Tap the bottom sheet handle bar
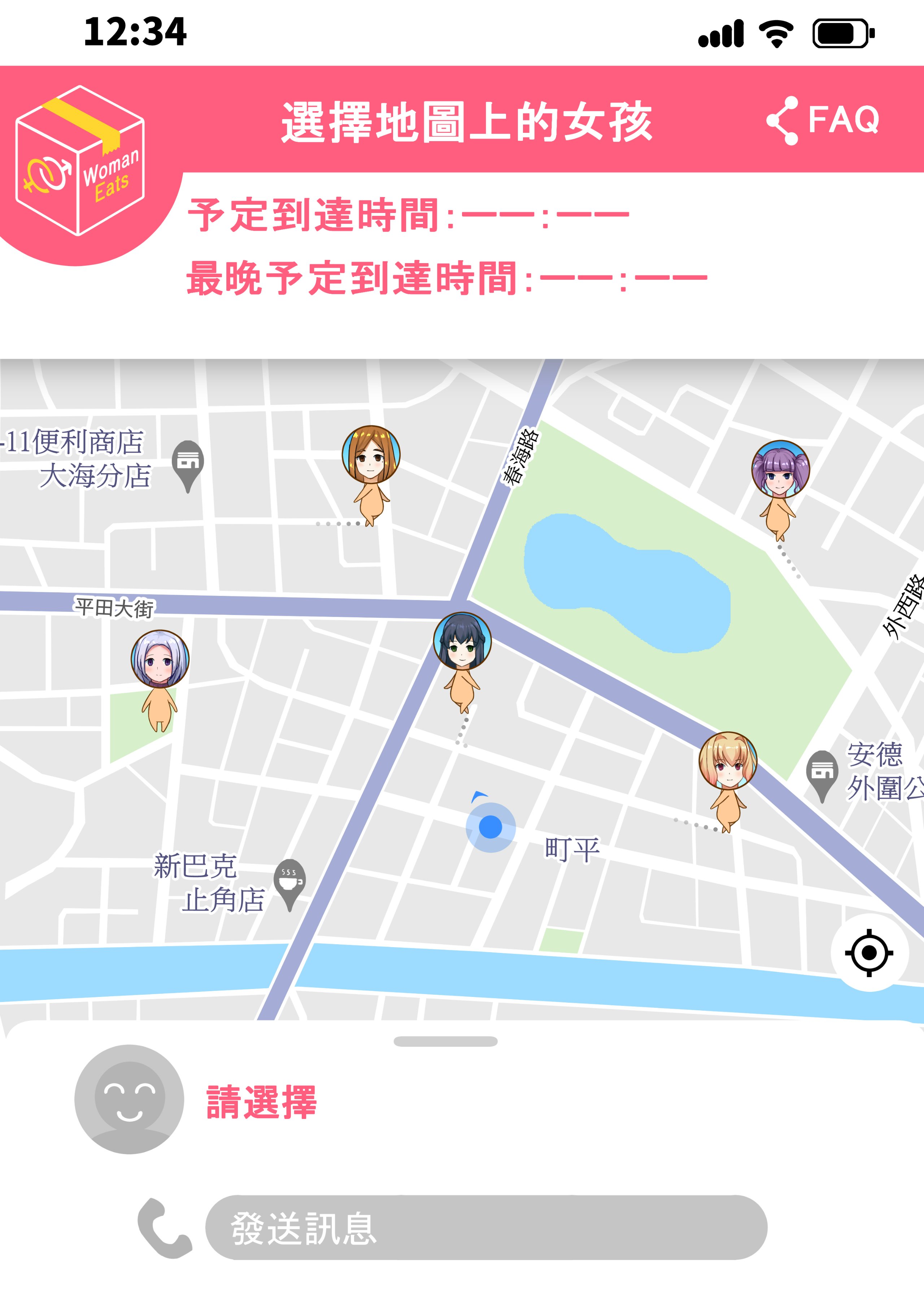The image size is (924, 1307). click(445, 1042)
